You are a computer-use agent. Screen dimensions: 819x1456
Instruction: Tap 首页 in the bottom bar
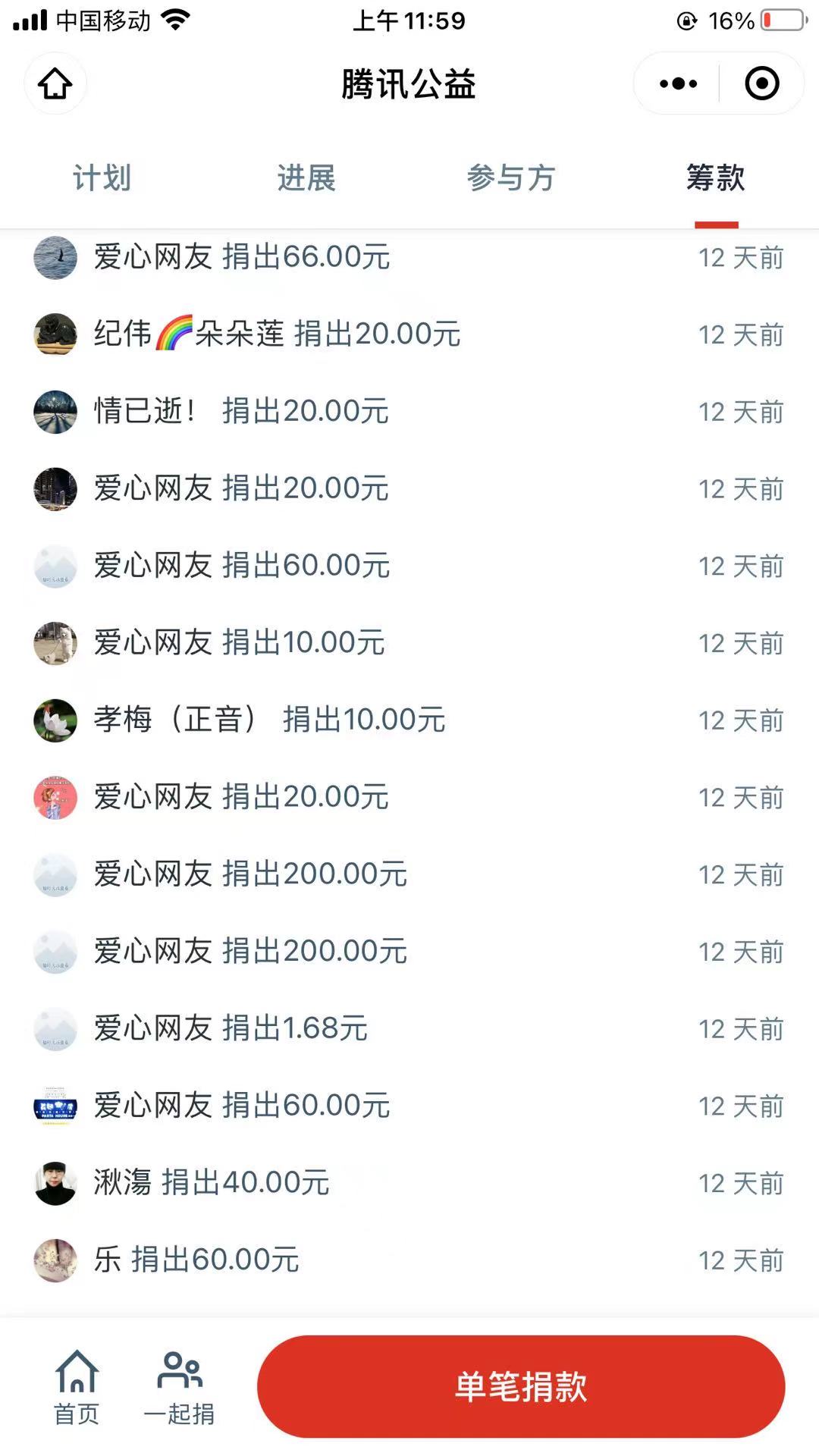[x=77, y=1387]
